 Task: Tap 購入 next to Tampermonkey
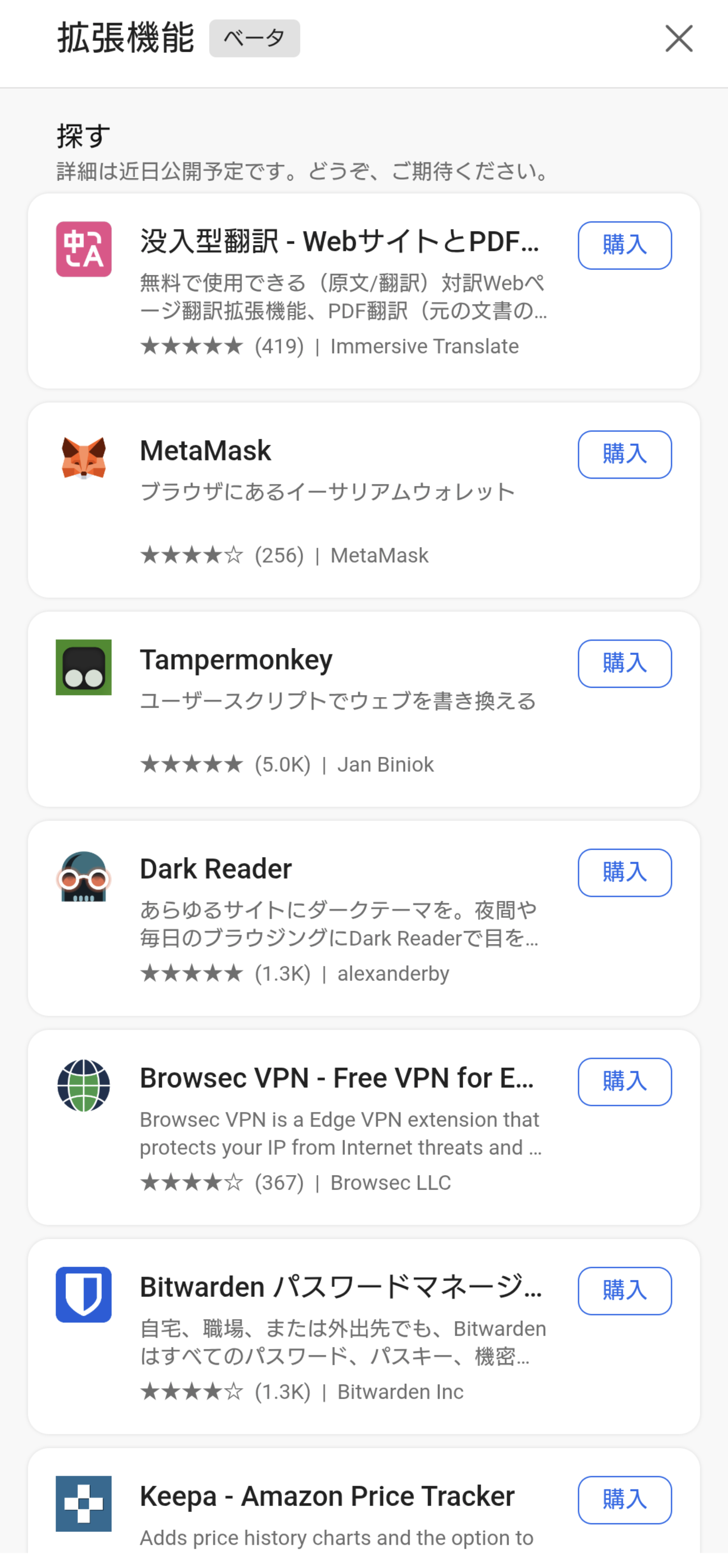[624, 663]
